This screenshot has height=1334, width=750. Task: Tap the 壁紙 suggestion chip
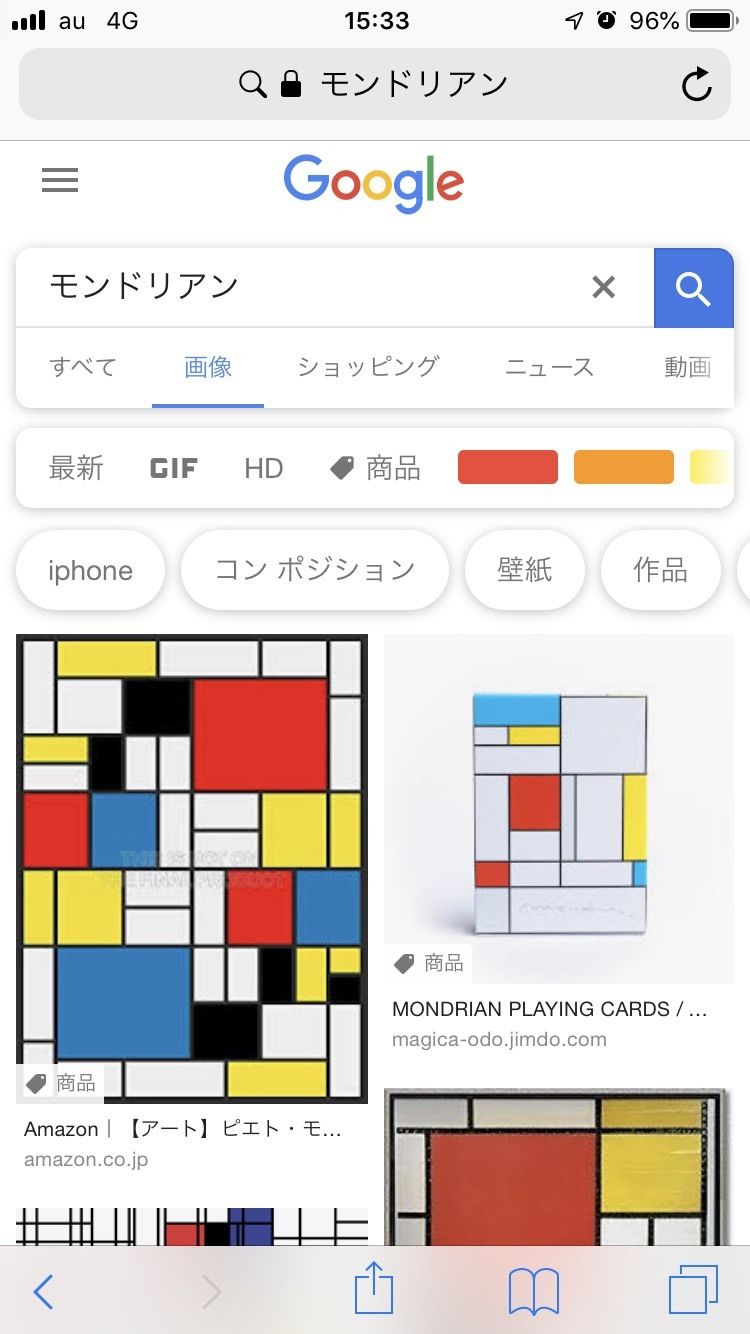pyautogui.click(x=525, y=571)
